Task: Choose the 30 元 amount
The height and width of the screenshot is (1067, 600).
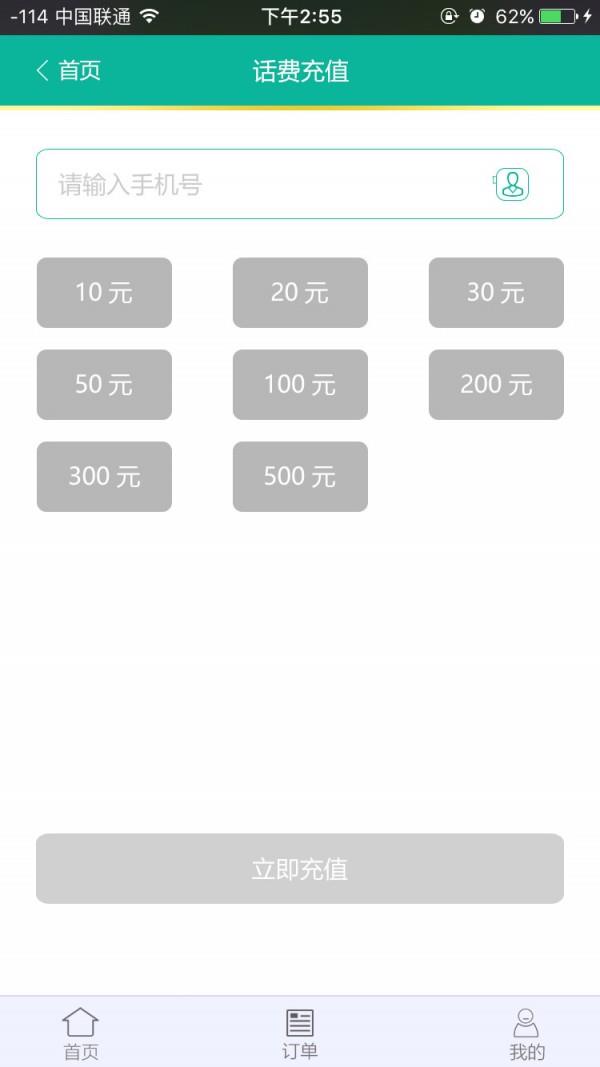Action: 496,293
